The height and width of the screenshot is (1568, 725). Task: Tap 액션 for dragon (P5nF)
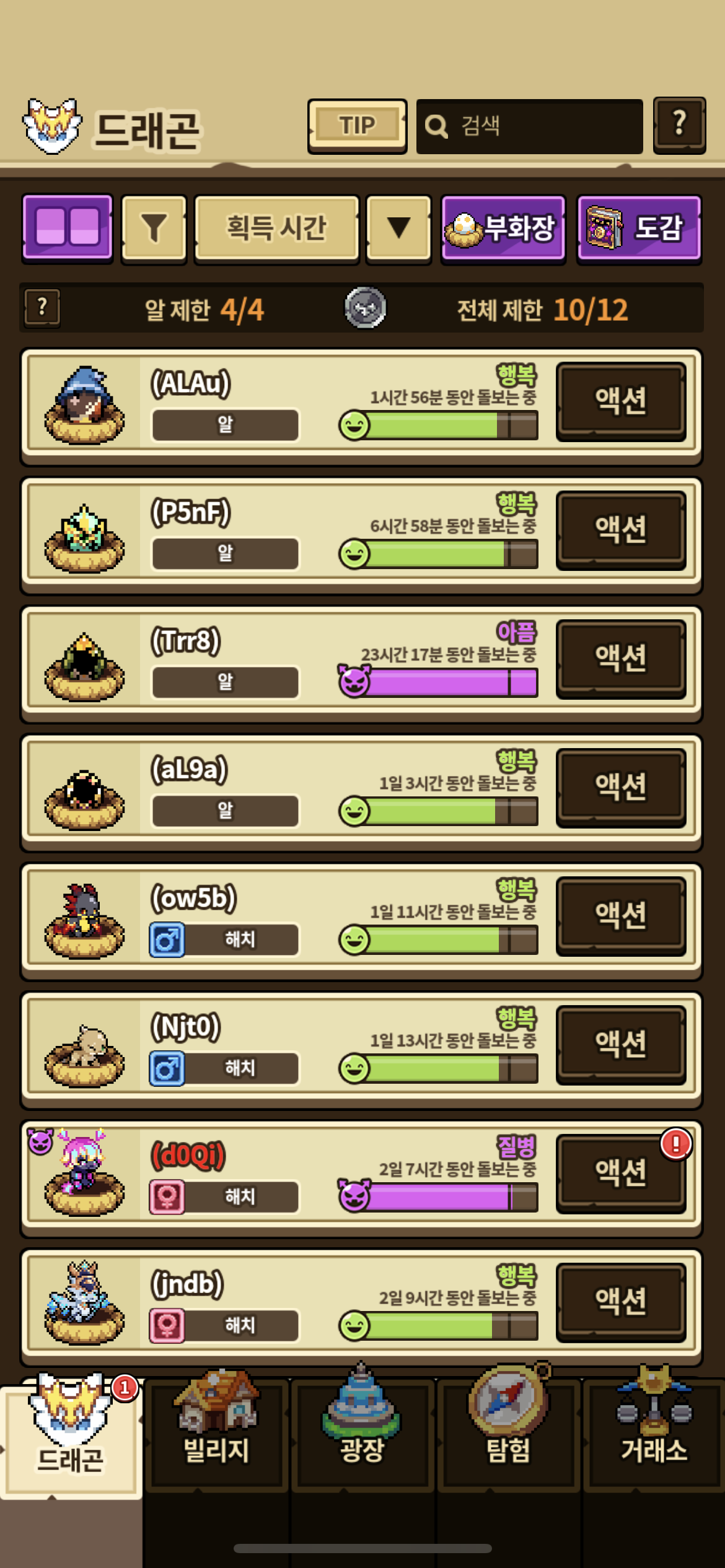pyautogui.click(x=621, y=529)
